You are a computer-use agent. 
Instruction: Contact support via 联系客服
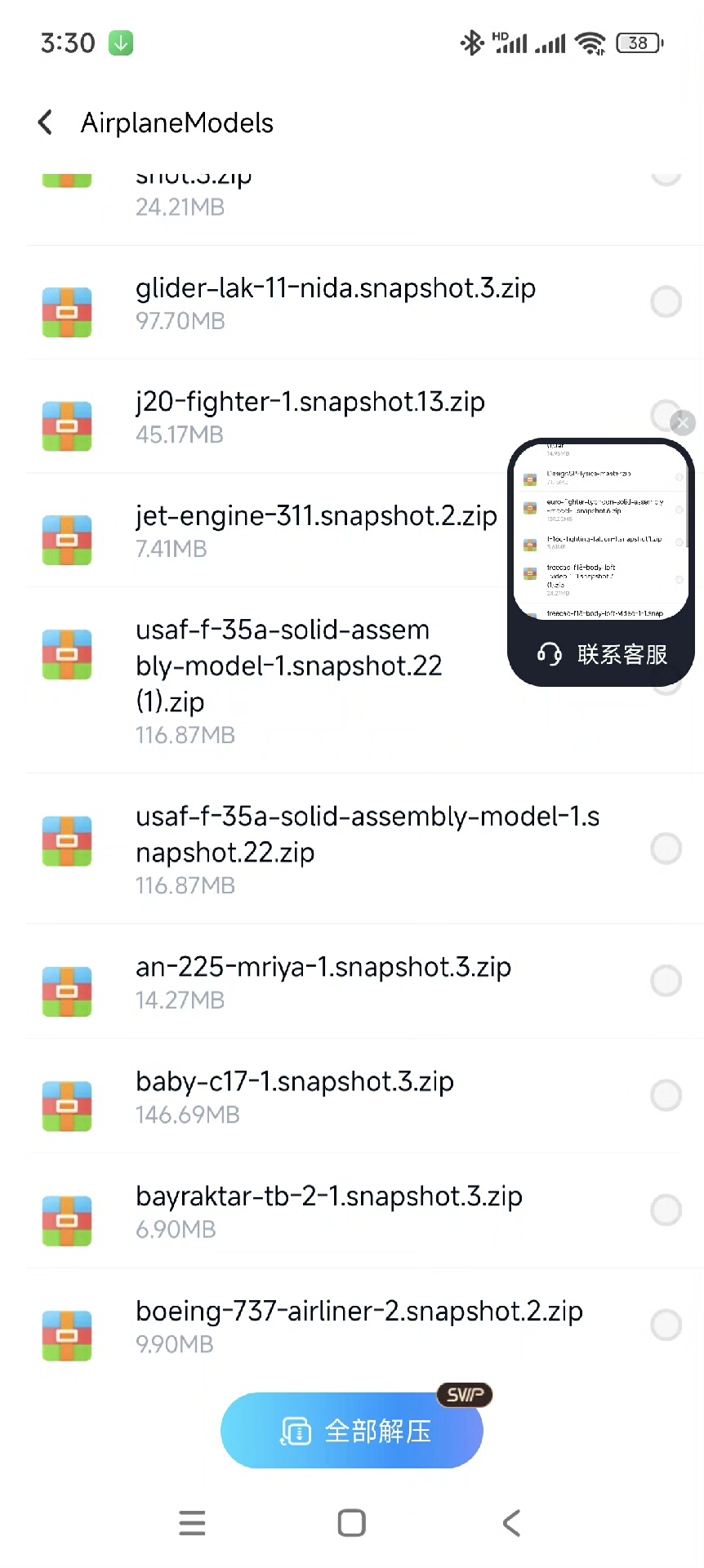[x=602, y=654]
